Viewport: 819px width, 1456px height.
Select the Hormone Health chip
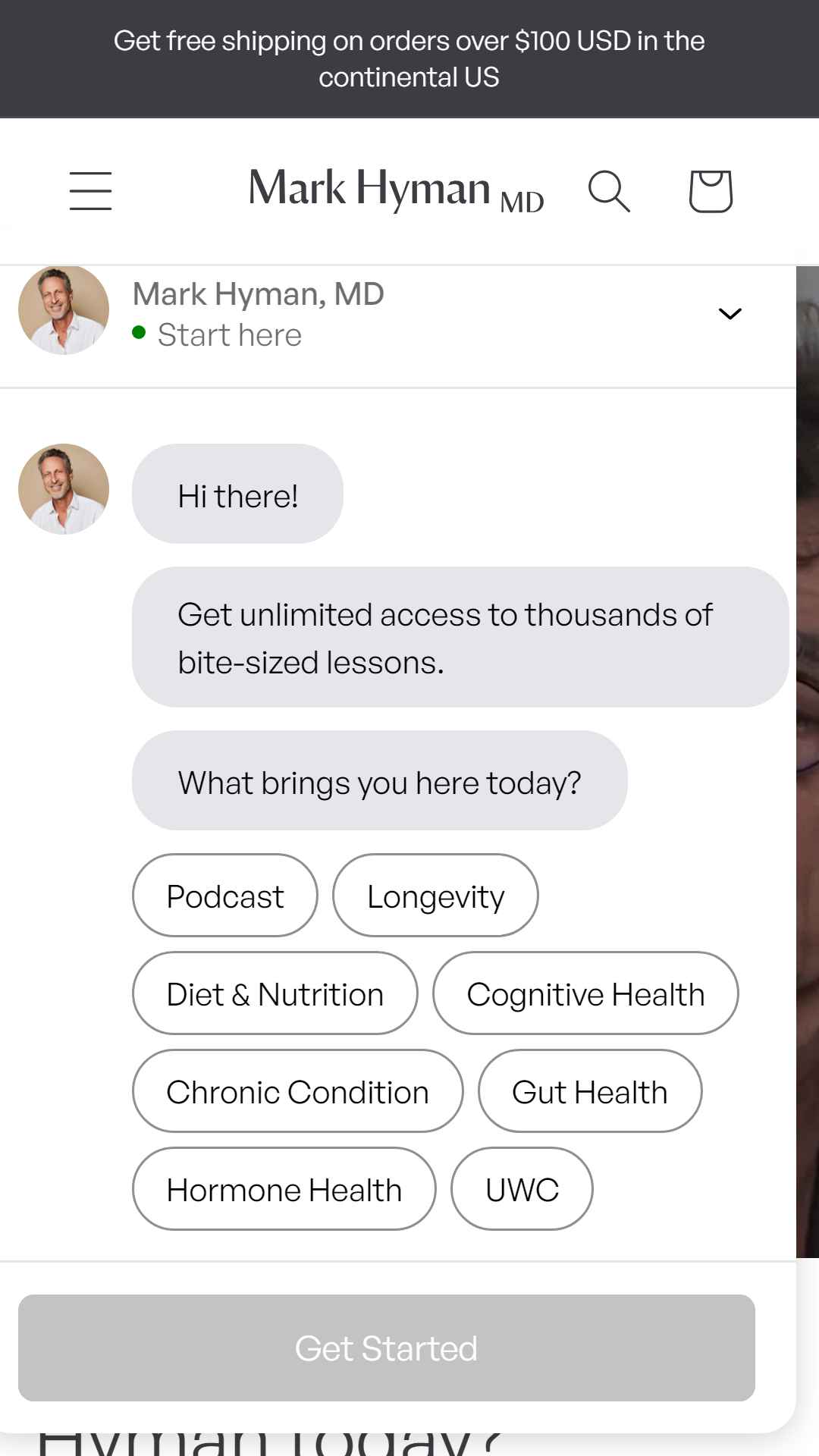[284, 1189]
